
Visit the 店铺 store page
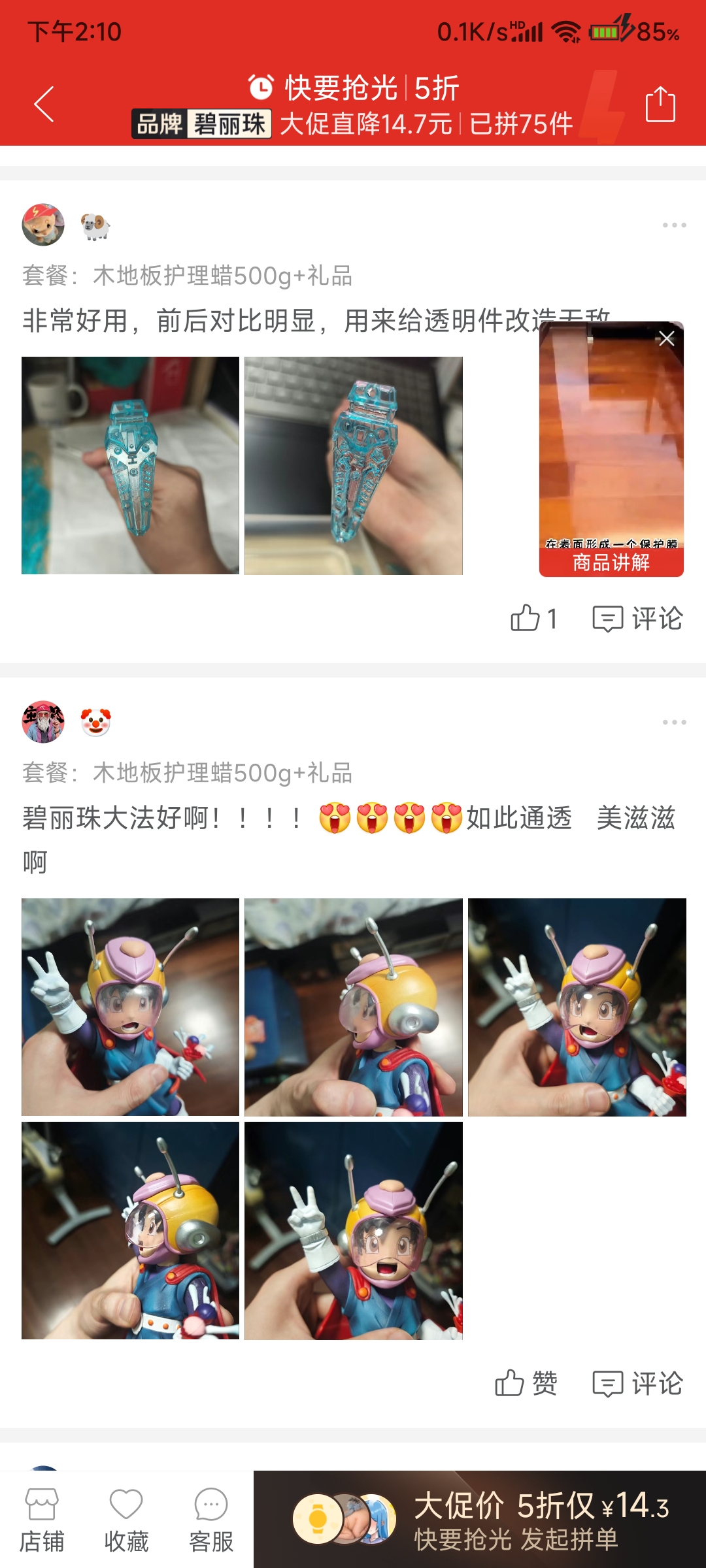pyautogui.click(x=42, y=1520)
